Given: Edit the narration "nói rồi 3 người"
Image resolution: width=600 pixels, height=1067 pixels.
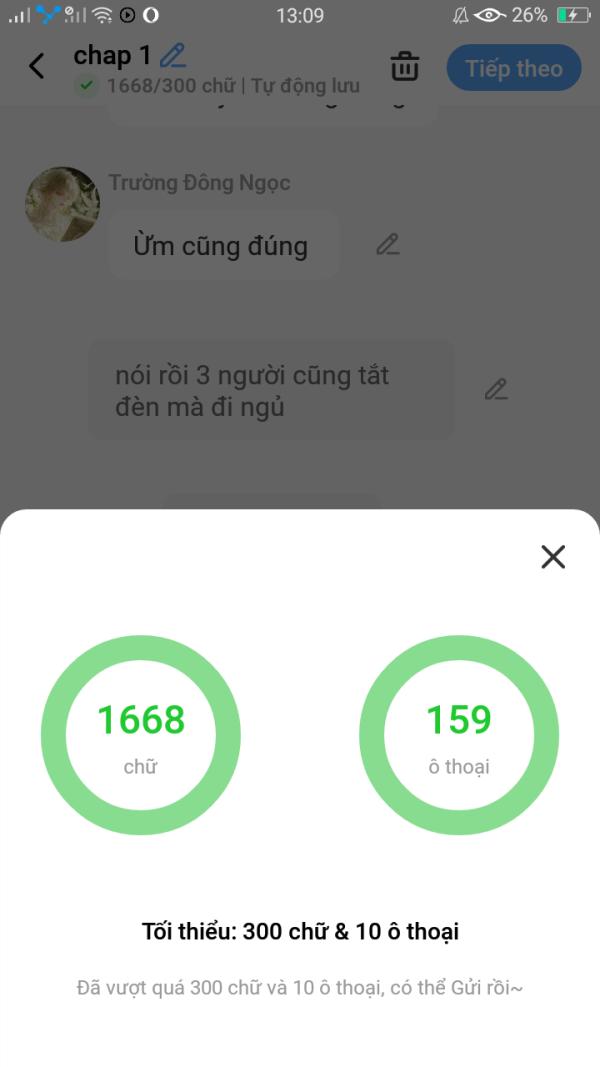Looking at the screenshot, I should pyautogui.click(x=496, y=390).
